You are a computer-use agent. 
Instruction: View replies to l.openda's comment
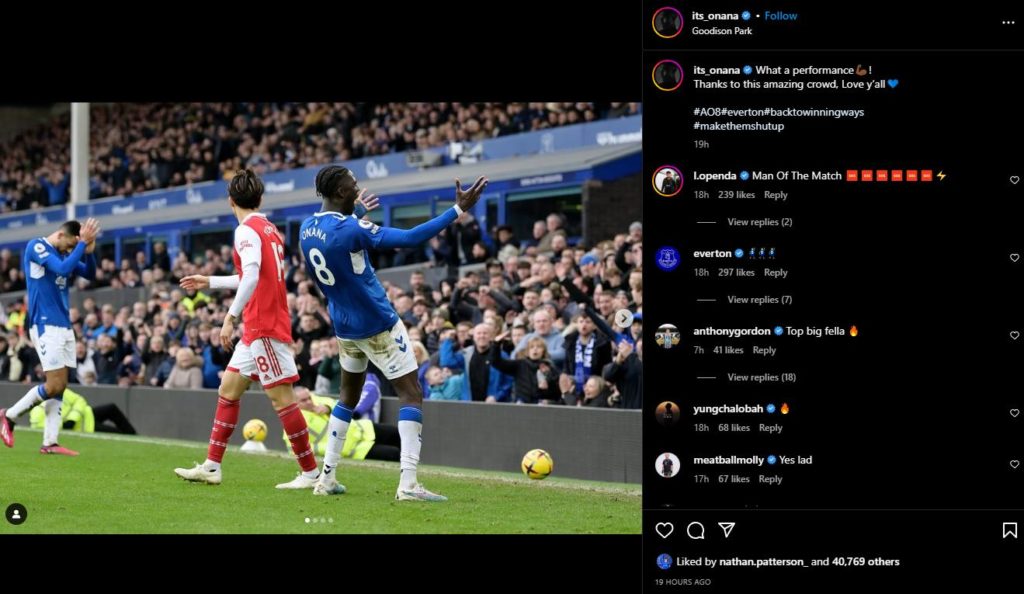759,222
